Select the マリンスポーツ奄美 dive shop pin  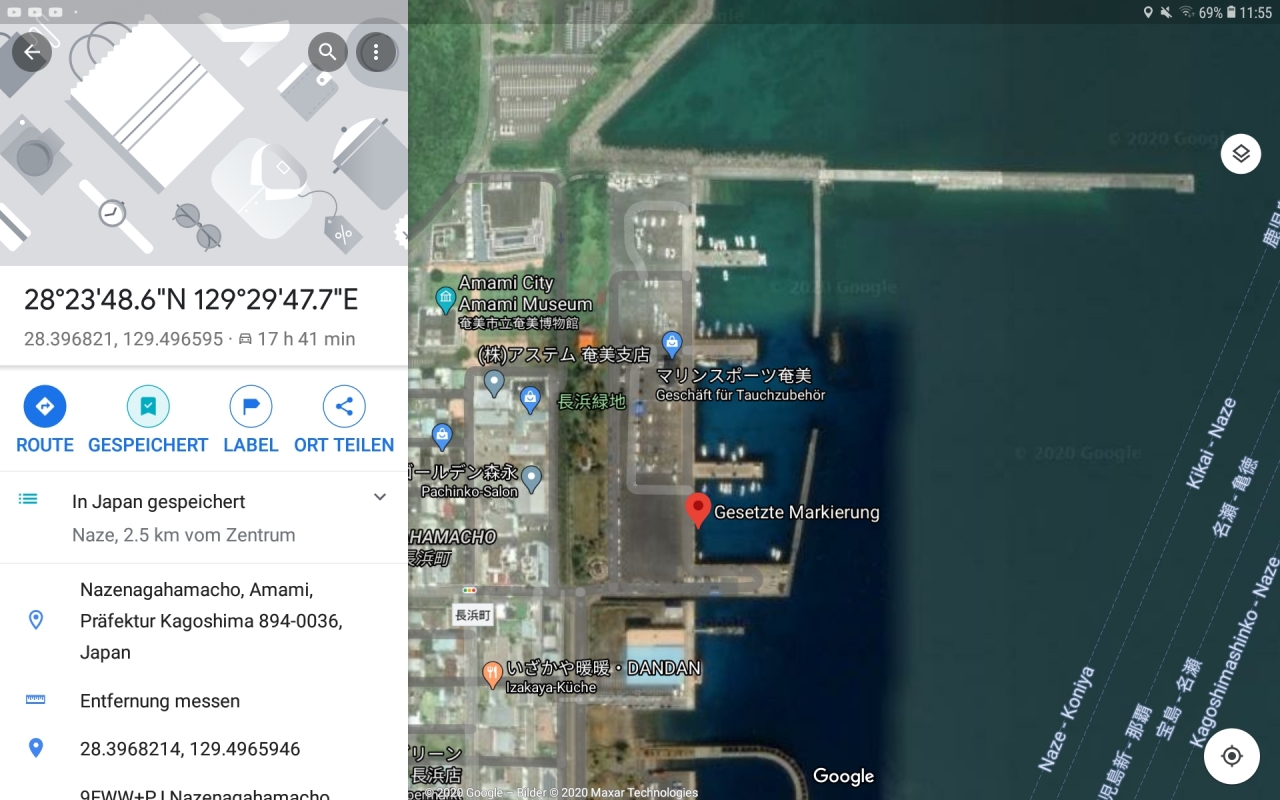(672, 346)
